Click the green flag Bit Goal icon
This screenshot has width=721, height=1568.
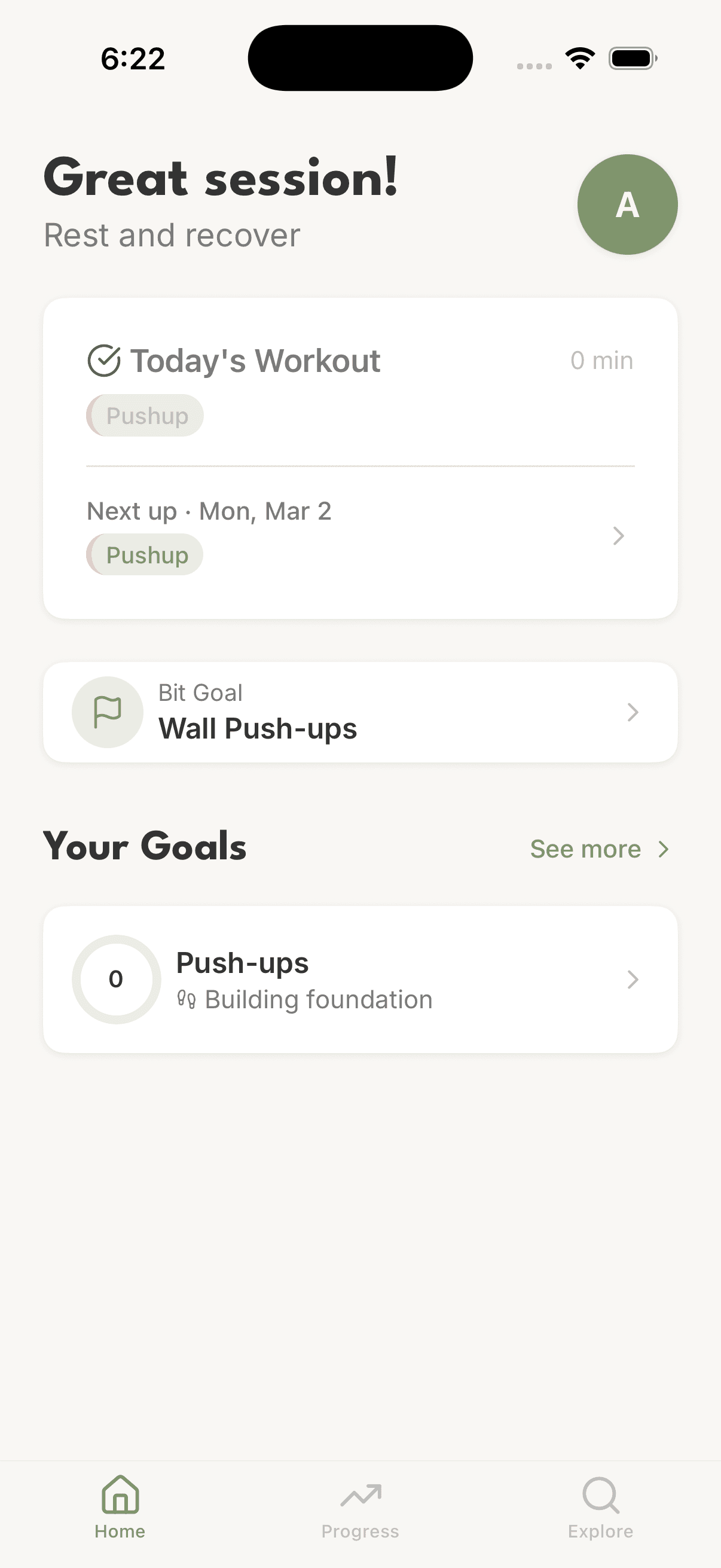point(107,712)
